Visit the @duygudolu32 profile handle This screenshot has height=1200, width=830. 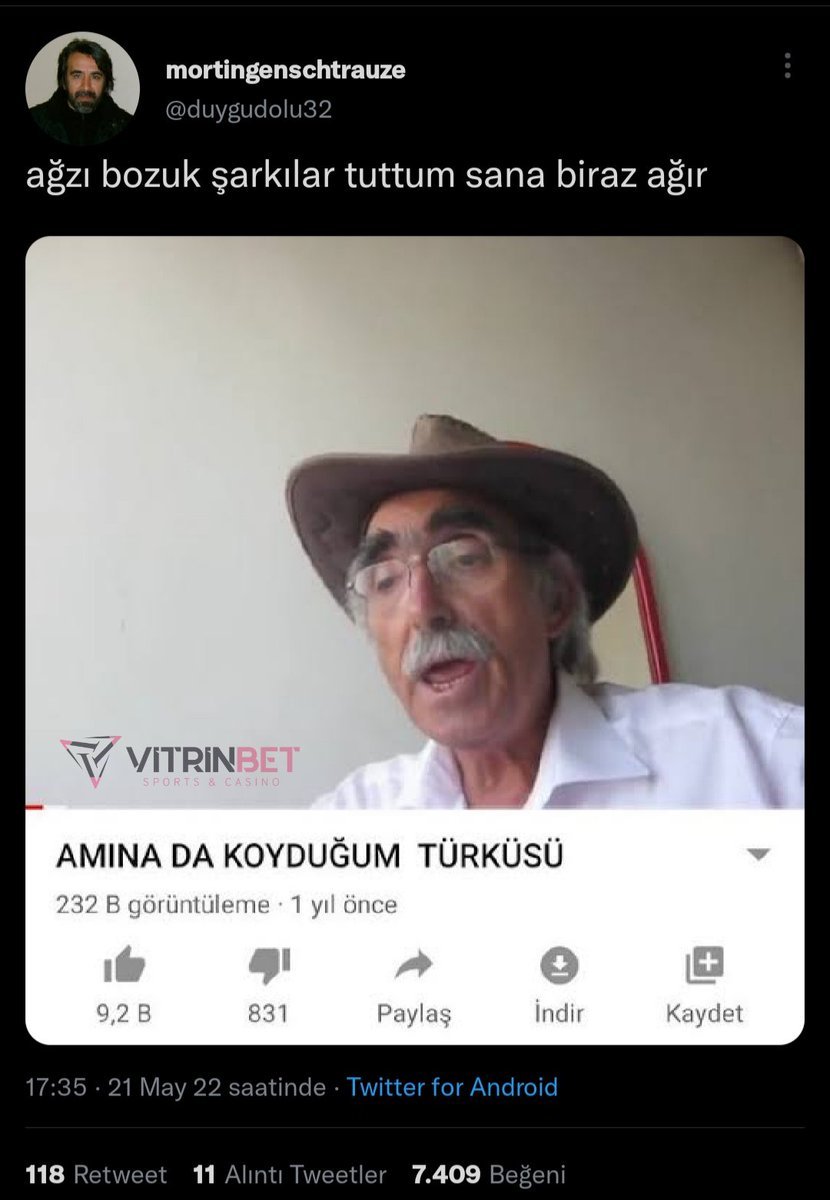click(x=249, y=110)
